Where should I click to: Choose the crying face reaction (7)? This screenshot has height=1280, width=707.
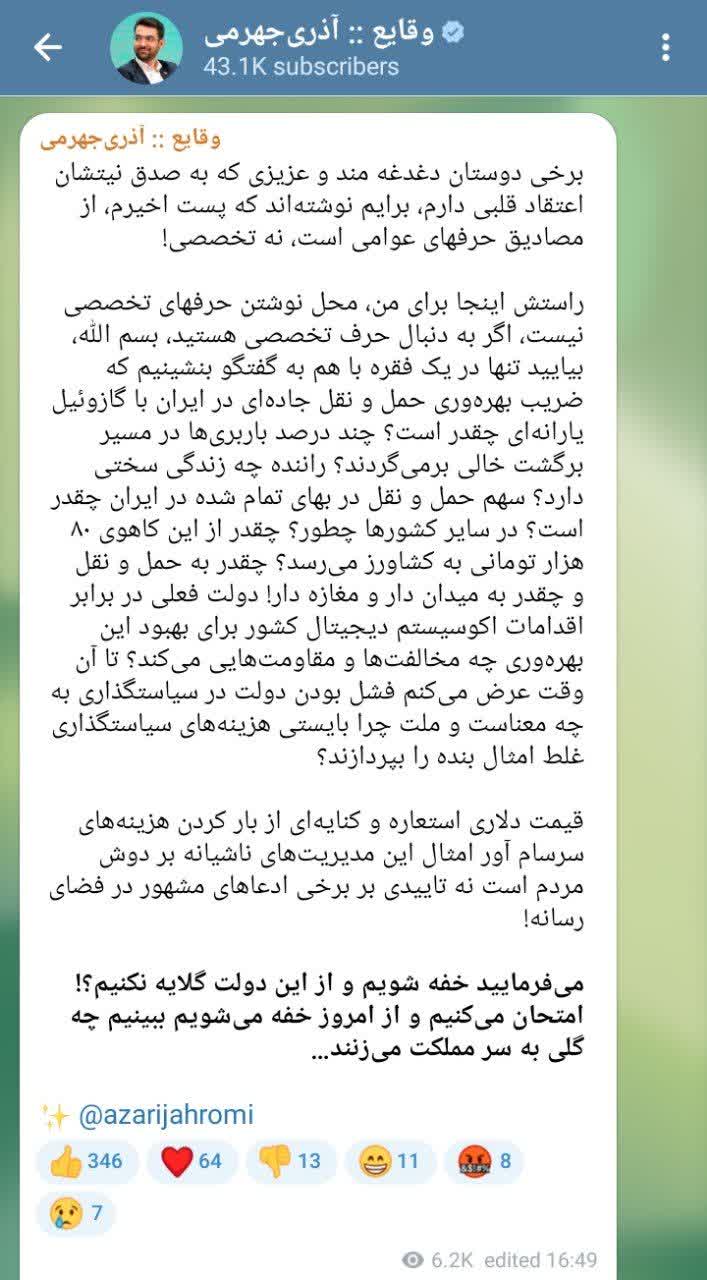point(76,1214)
